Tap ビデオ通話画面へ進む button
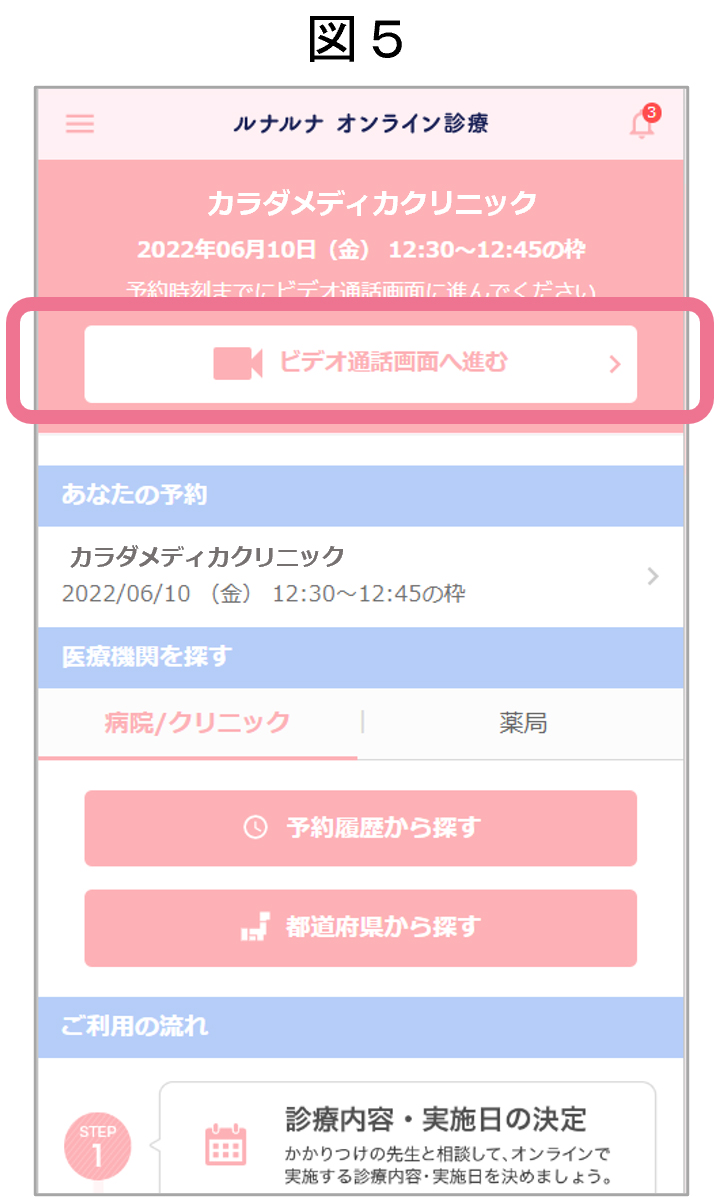The height and width of the screenshot is (1197, 720). pyautogui.click(x=360, y=363)
